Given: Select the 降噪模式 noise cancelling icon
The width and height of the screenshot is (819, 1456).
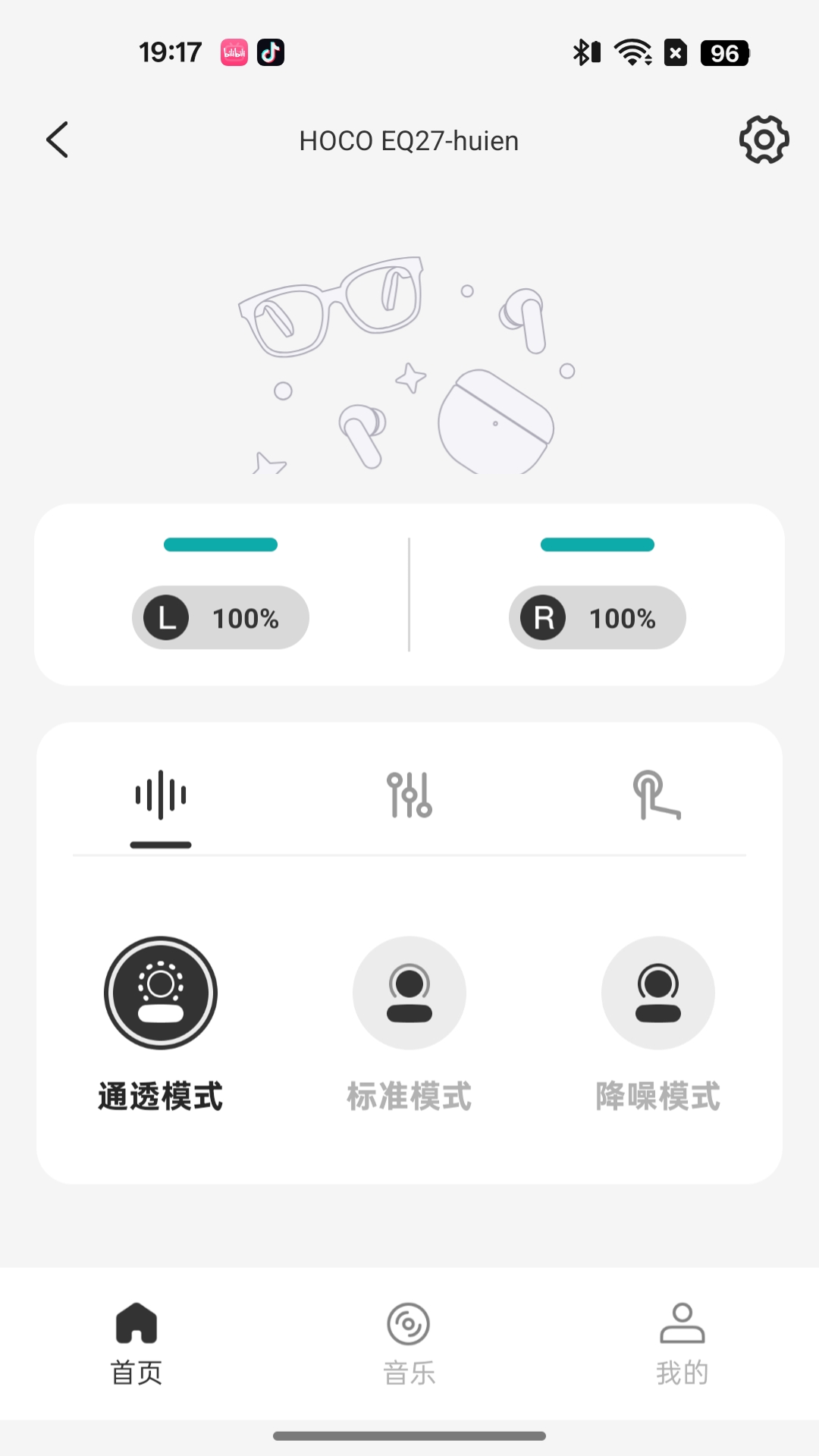Looking at the screenshot, I should pos(658,993).
